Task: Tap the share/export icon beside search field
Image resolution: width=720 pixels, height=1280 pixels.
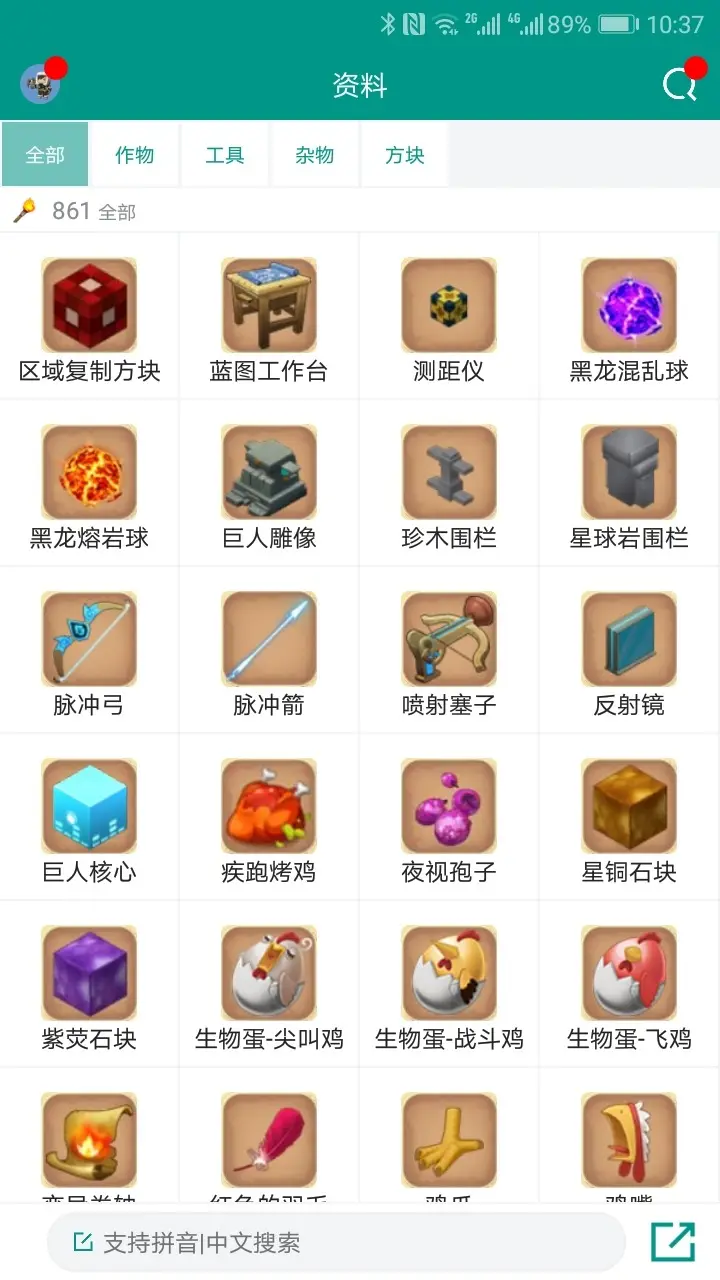Action: 673,1242
